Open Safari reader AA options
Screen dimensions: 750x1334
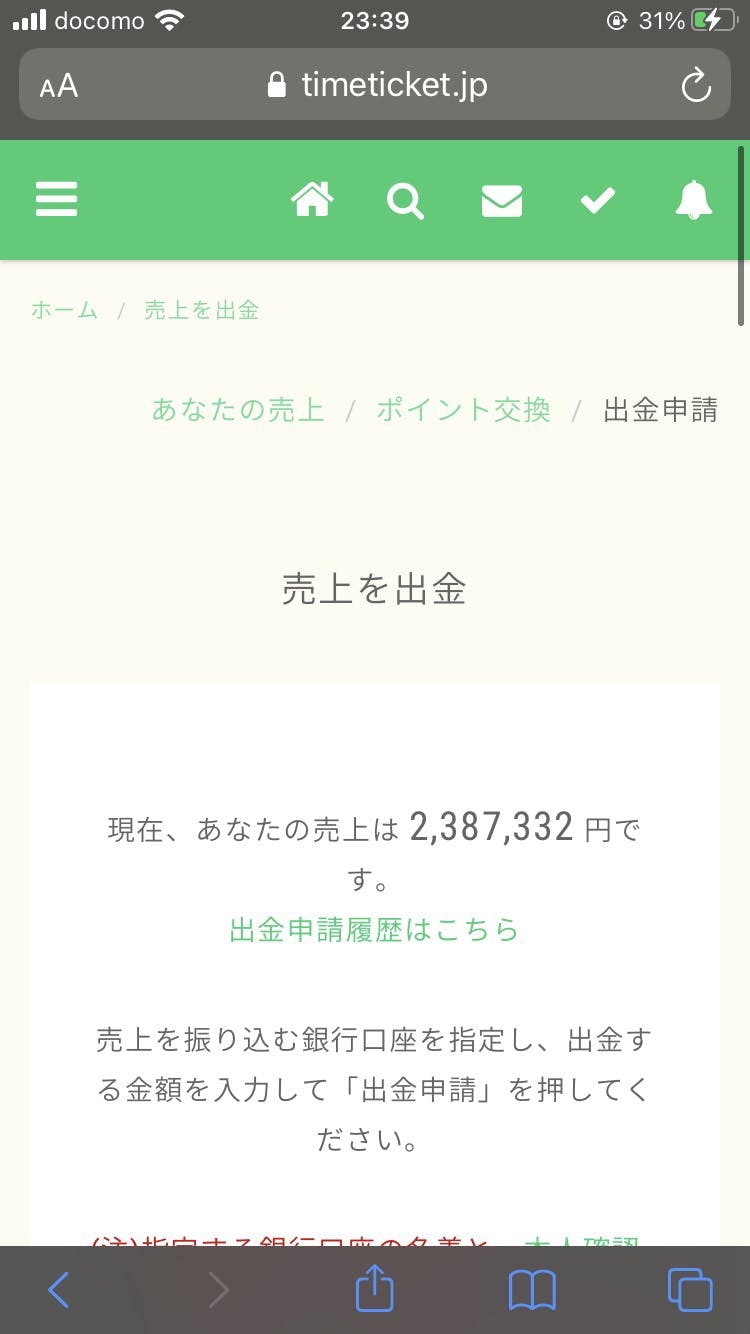pos(59,86)
